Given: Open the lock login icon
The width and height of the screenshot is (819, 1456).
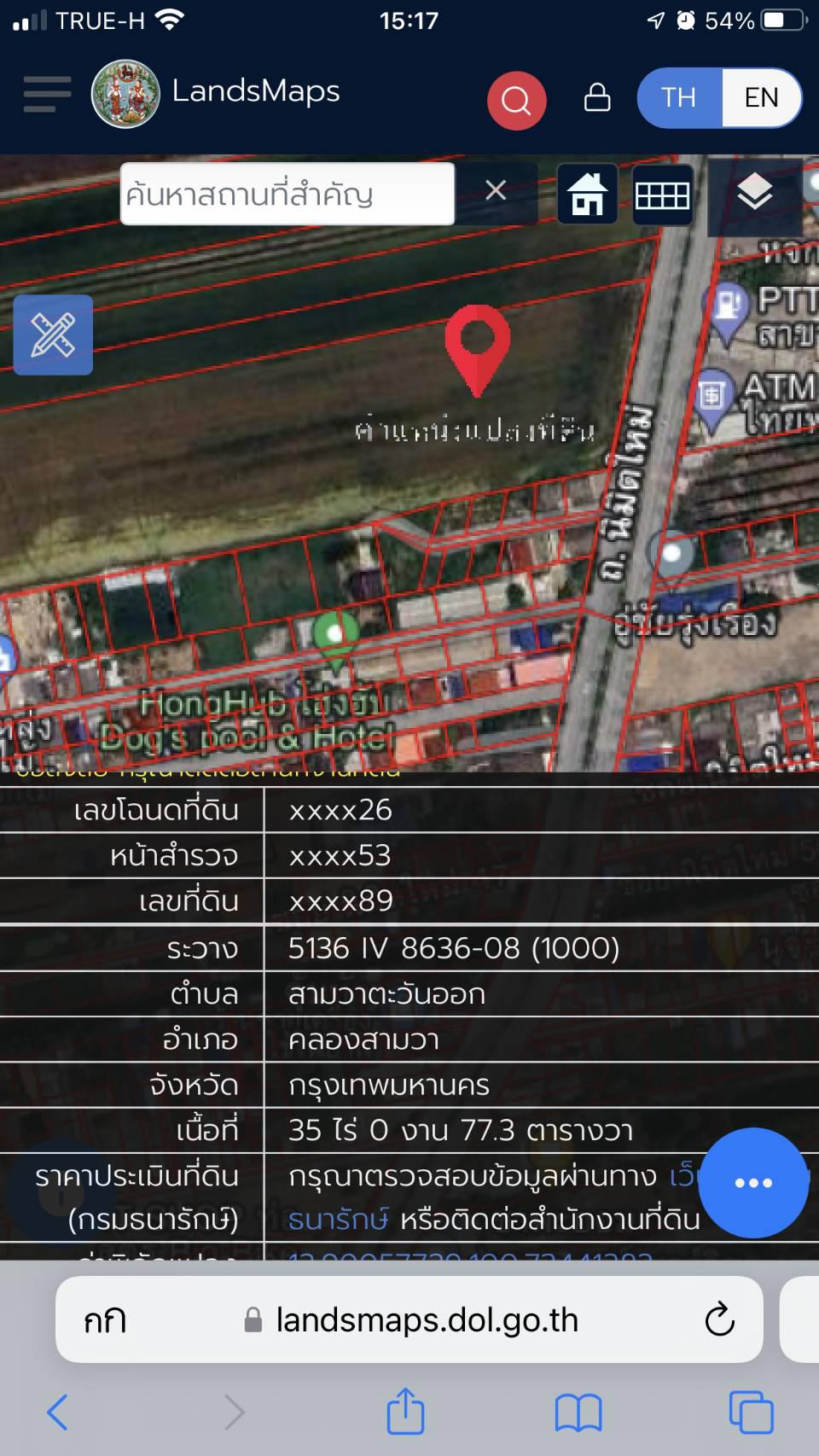Looking at the screenshot, I should pyautogui.click(x=597, y=97).
